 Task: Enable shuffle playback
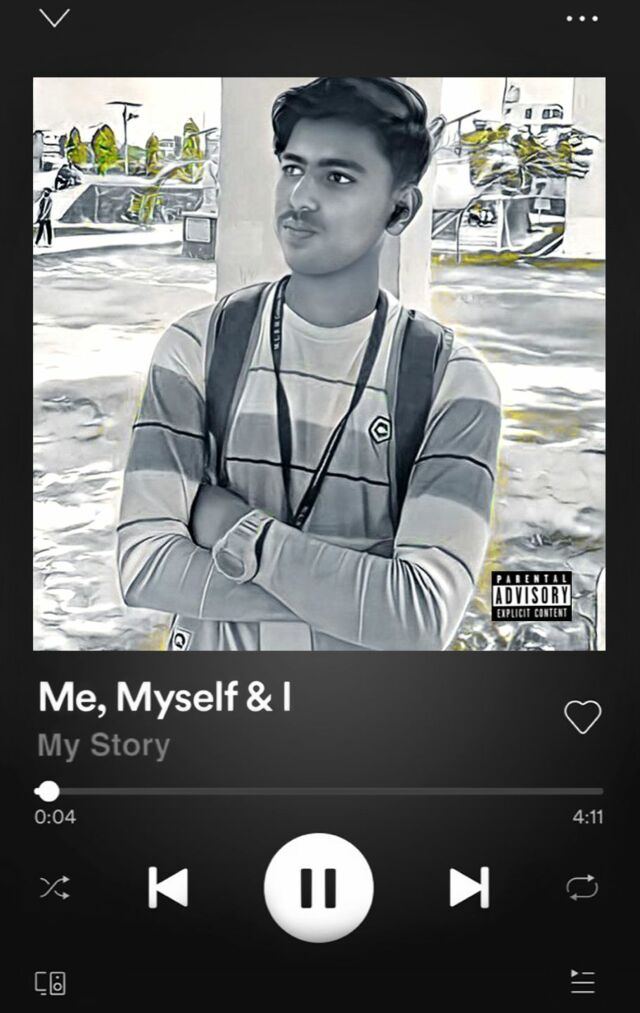click(x=54, y=887)
